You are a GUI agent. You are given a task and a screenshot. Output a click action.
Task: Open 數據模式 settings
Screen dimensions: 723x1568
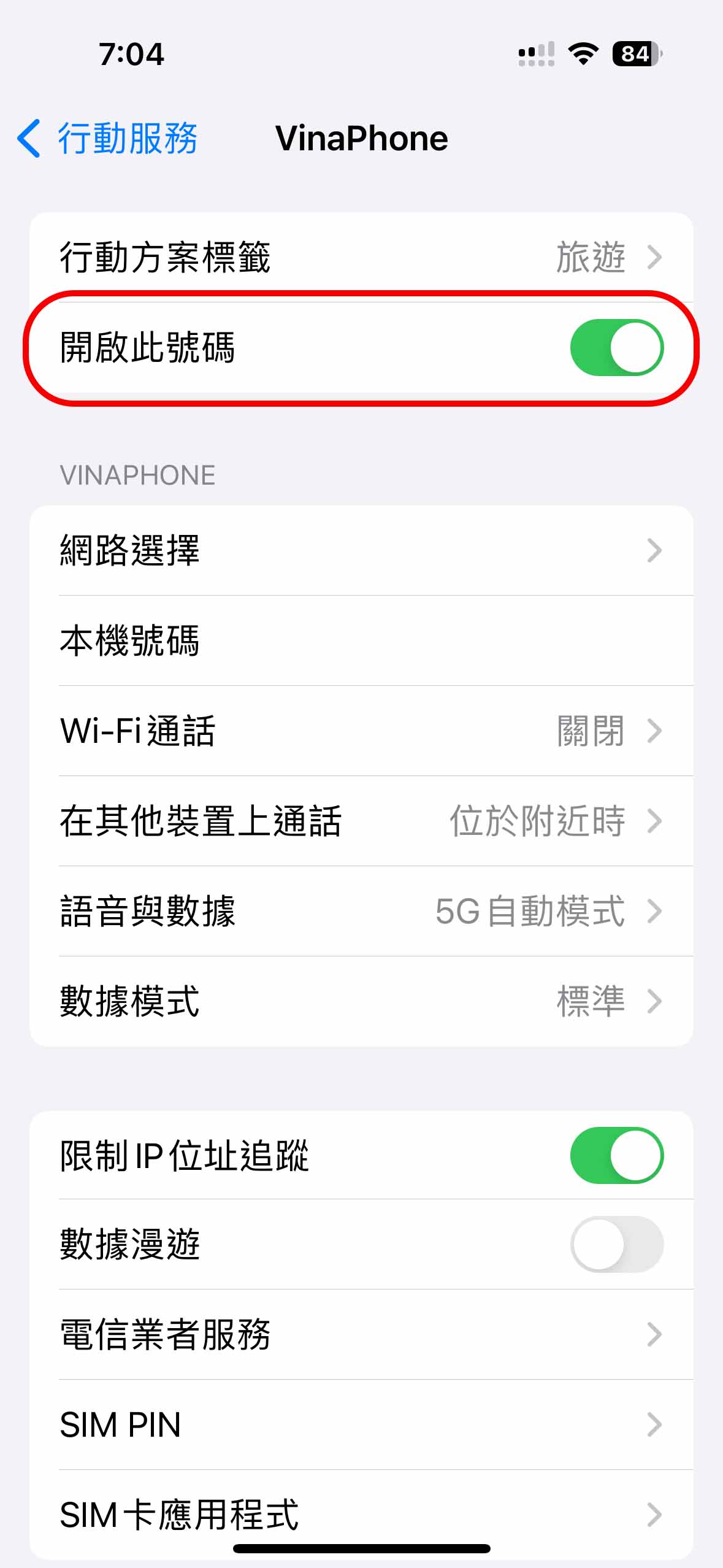pos(361,1001)
